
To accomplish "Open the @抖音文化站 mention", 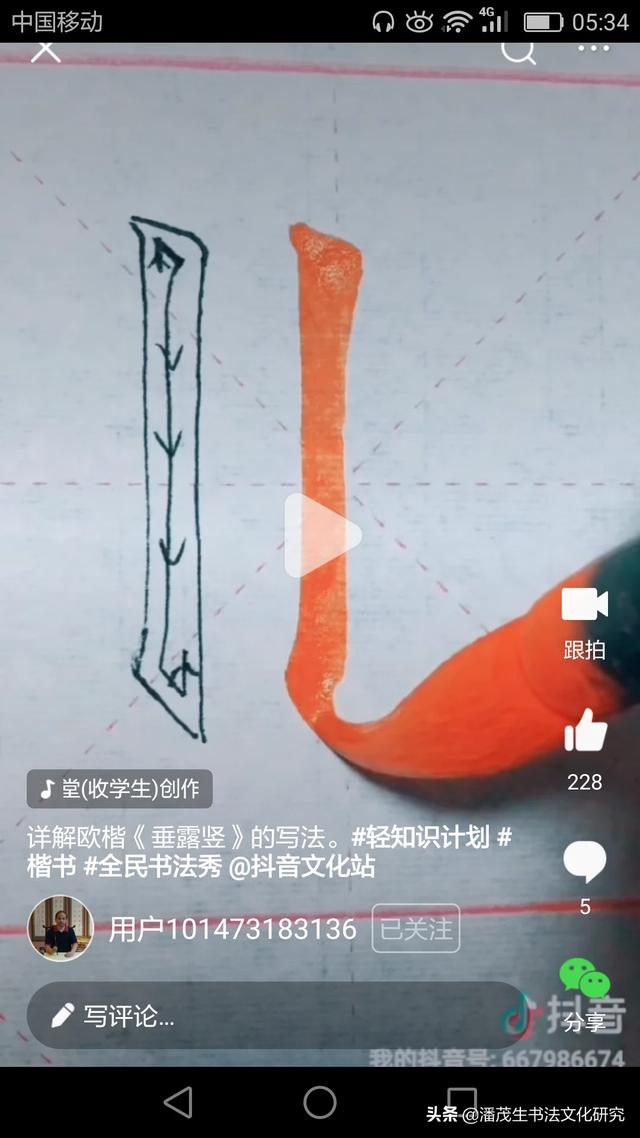I will (x=302, y=866).
